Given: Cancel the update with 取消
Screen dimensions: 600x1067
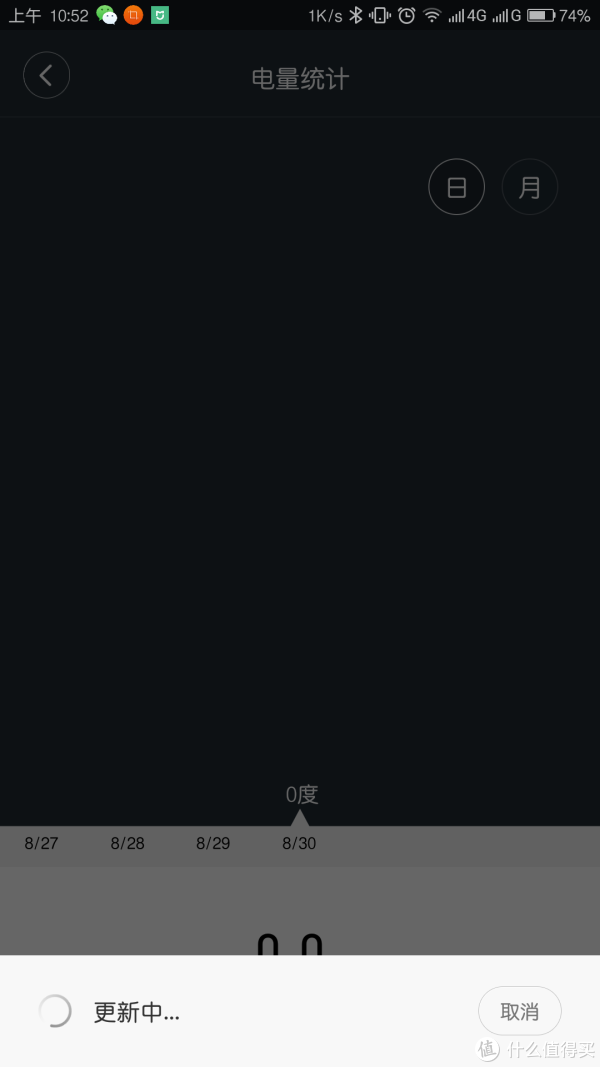Looking at the screenshot, I should (519, 1011).
